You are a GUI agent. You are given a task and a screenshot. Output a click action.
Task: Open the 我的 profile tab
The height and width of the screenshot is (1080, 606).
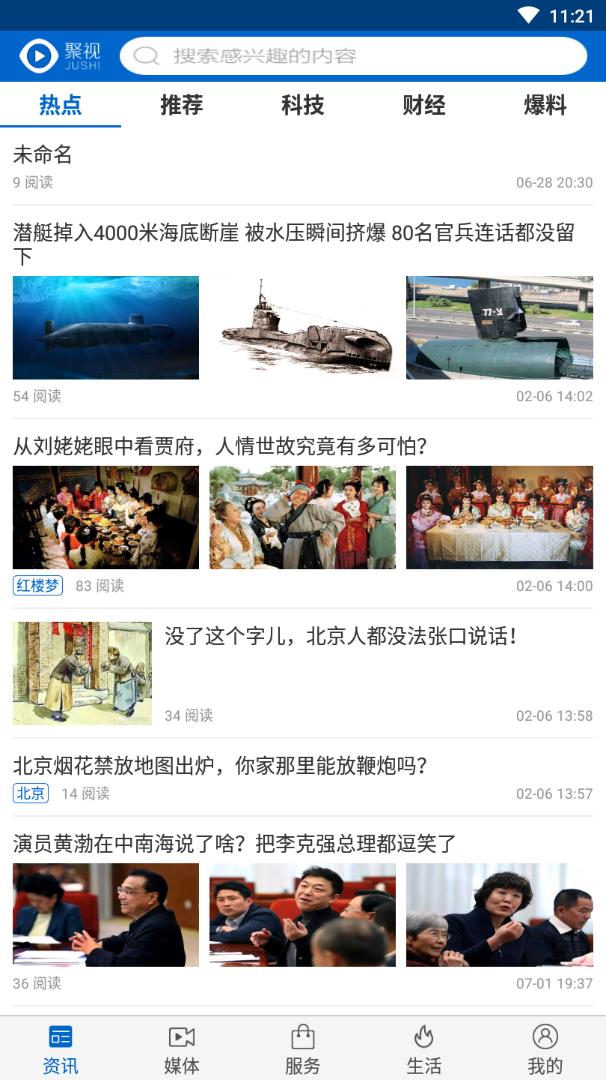coord(545,1049)
